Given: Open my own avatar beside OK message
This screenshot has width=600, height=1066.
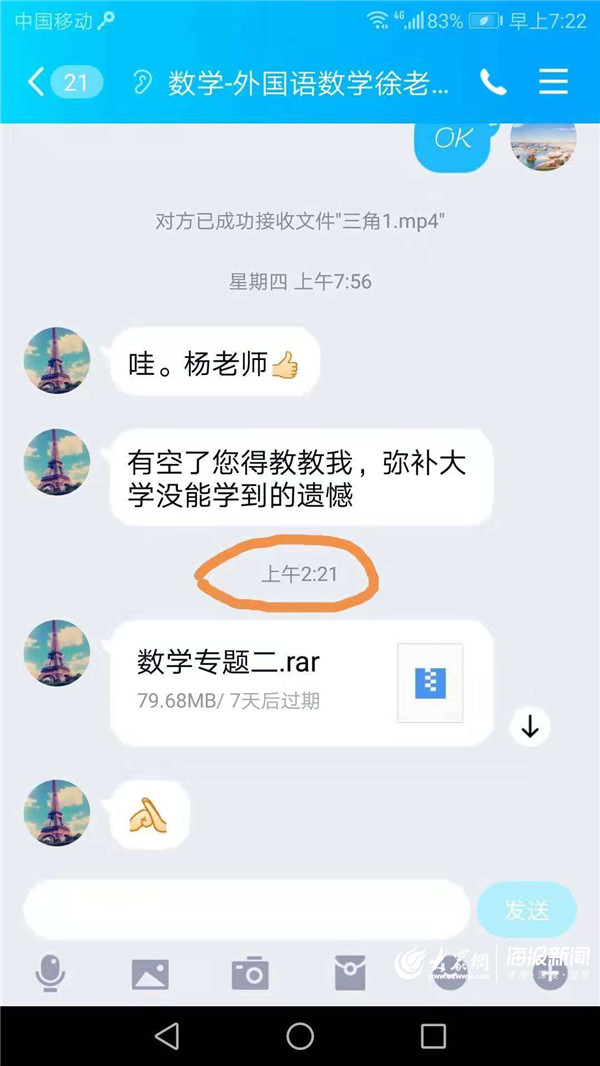Looking at the screenshot, I should pyautogui.click(x=543, y=143).
